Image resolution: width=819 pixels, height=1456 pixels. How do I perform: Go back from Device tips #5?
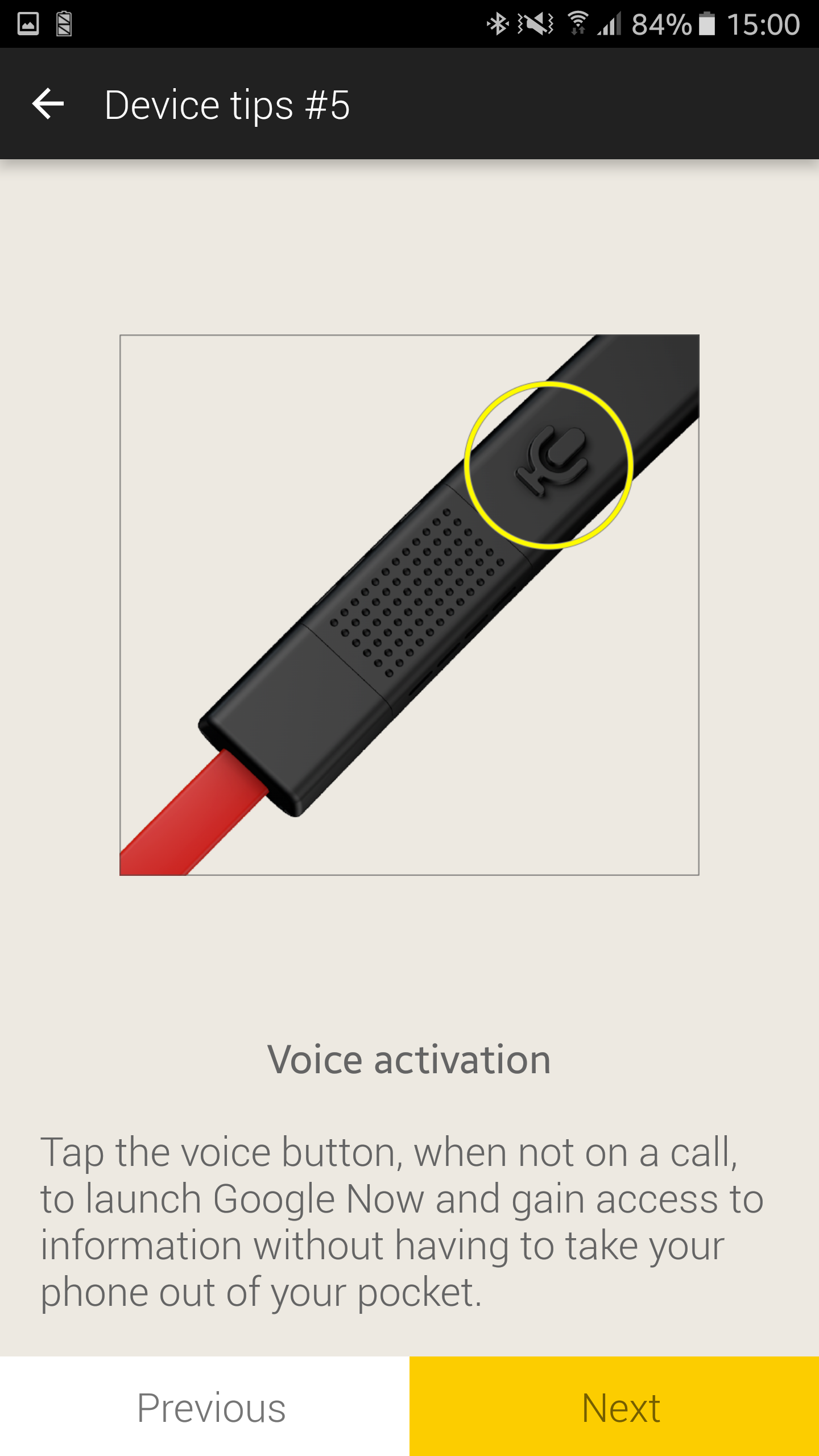click(x=48, y=104)
